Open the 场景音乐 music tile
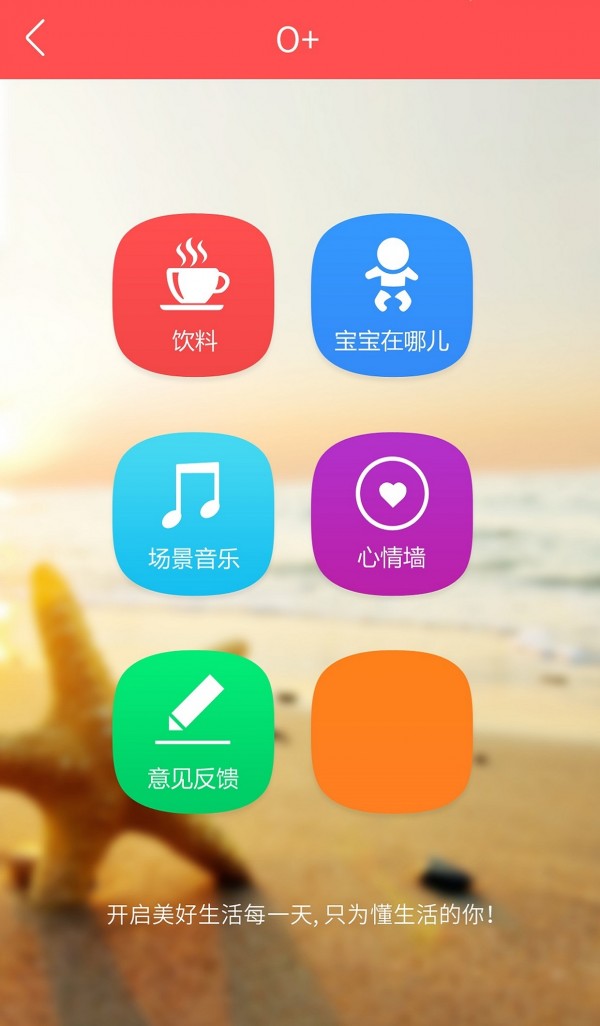This screenshot has height=1026, width=600. pyautogui.click(x=193, y=513)
